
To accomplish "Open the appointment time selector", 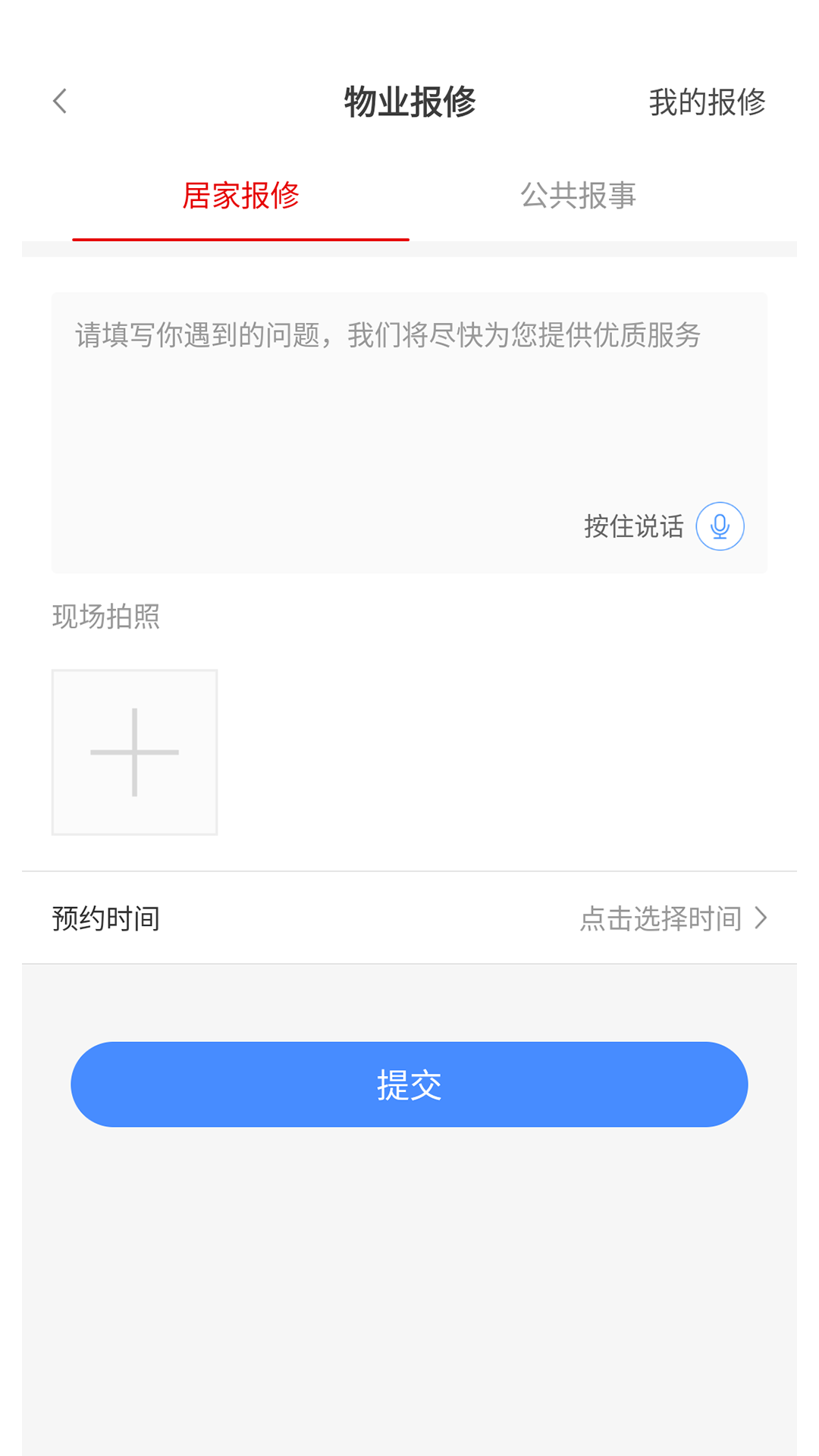I will point(660,918).
